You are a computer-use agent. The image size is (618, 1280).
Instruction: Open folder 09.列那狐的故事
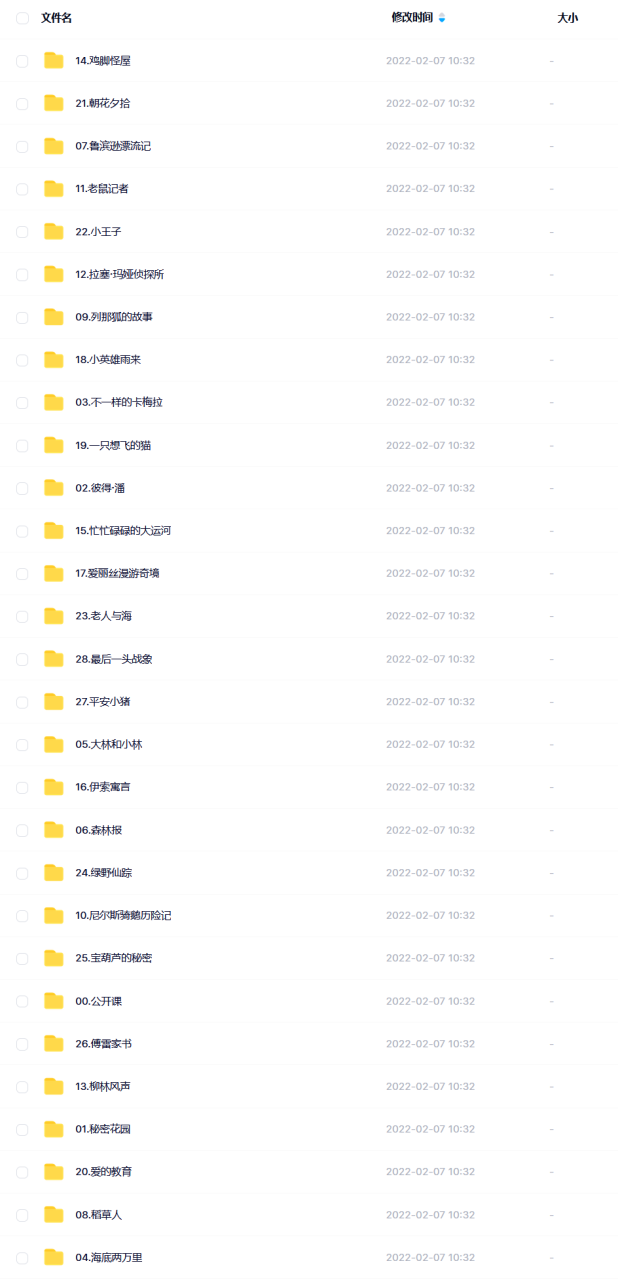(x=113, y=317)
